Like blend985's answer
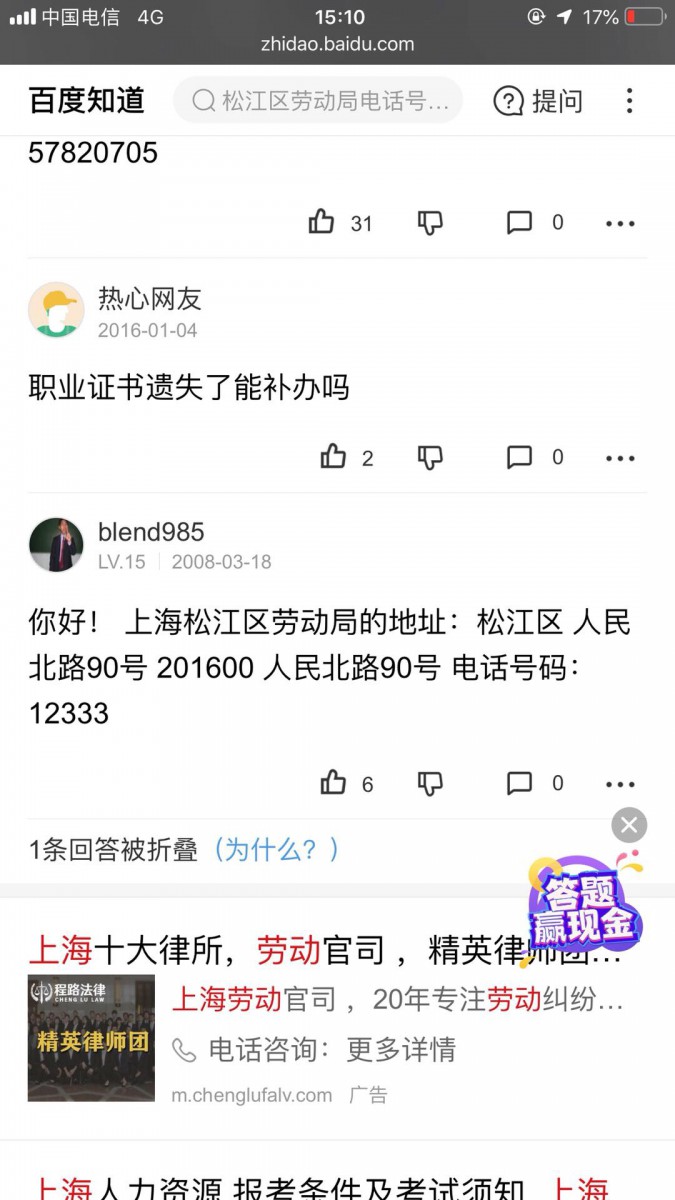Screen dimensions: 675x1200 333,783
